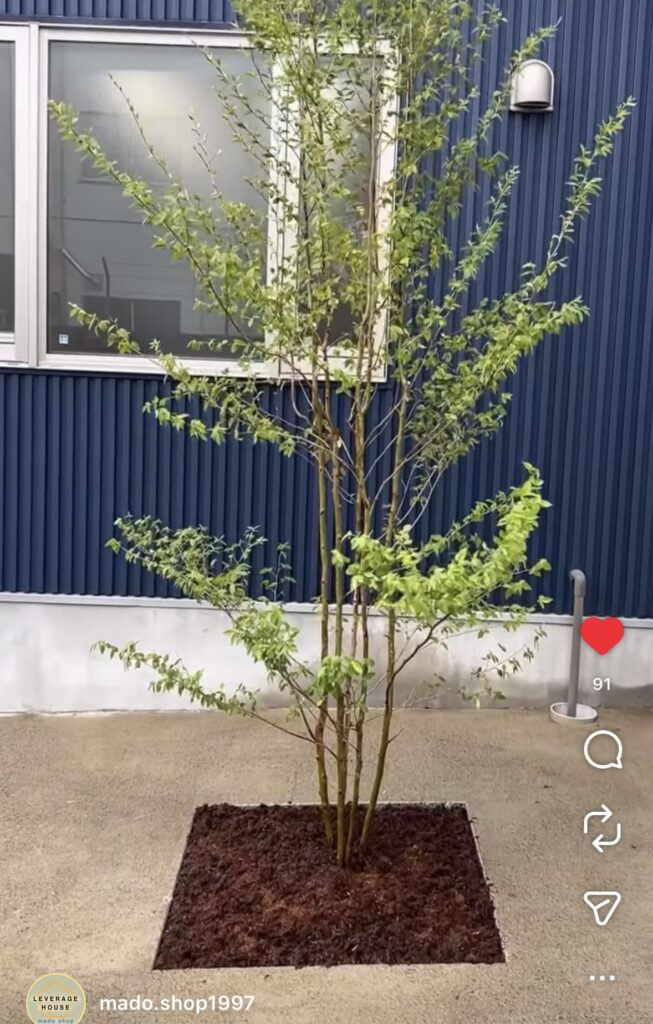Tap the Leverage House profile picture

tap(55, 1000)
